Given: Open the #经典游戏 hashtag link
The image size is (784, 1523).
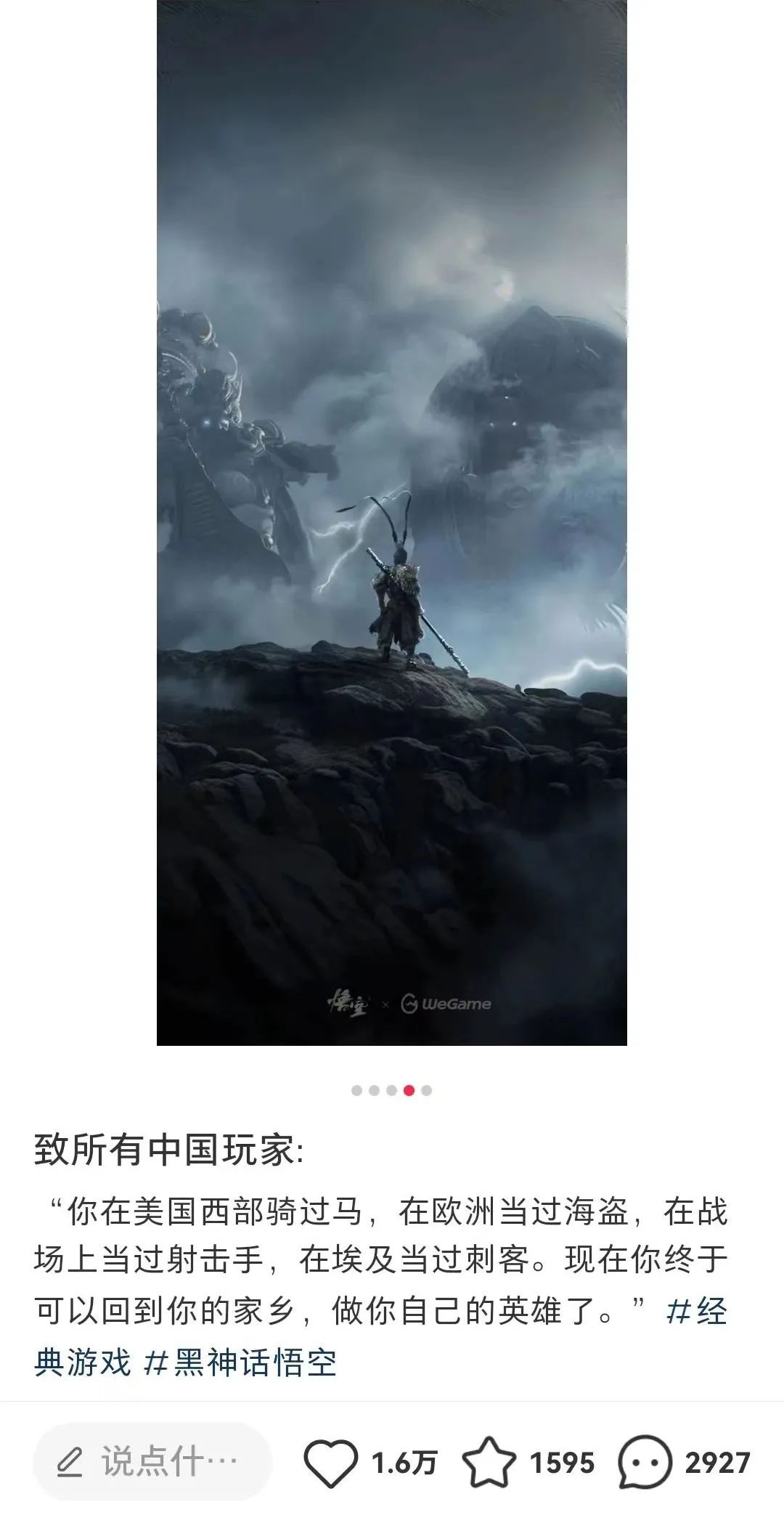Looking at the screenshot, I should 695,1312.
